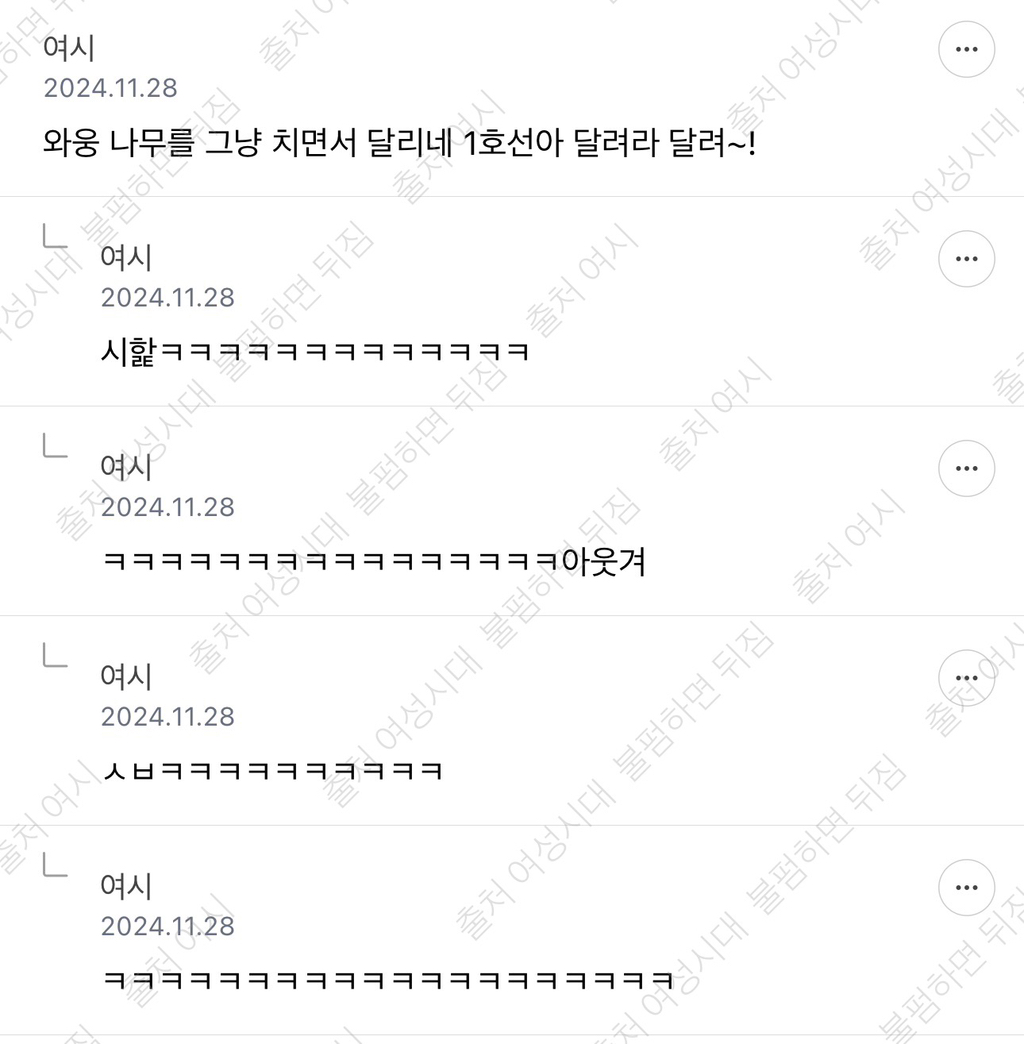Click the indent marker on the last comment

tap(52, 869)
